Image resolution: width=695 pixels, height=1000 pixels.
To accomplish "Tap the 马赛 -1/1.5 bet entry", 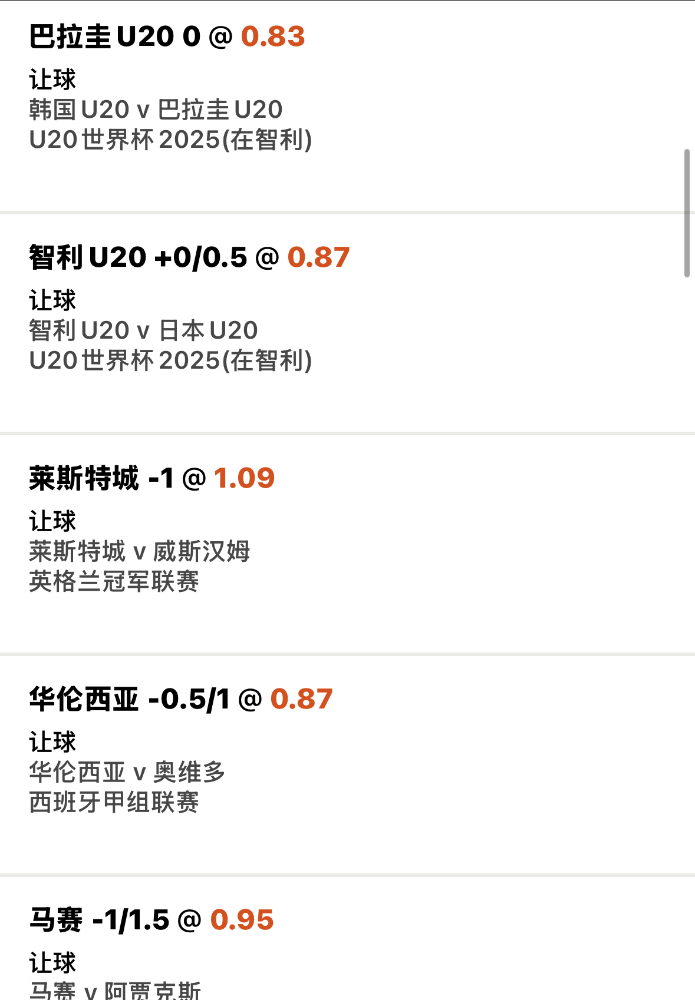I will coord(152,920).
